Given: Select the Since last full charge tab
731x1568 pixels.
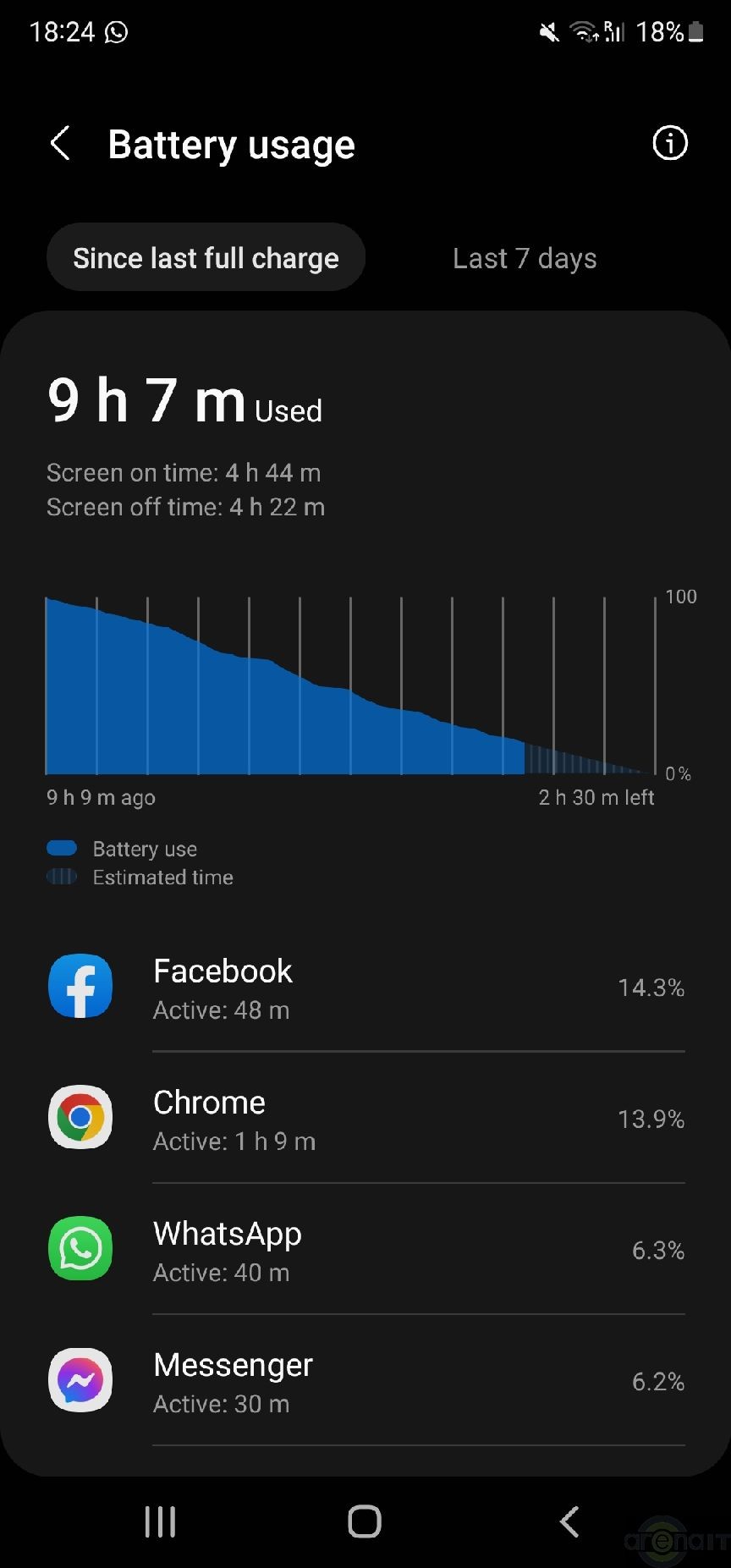Looking at the screenshot, I should tap(206, 257).
